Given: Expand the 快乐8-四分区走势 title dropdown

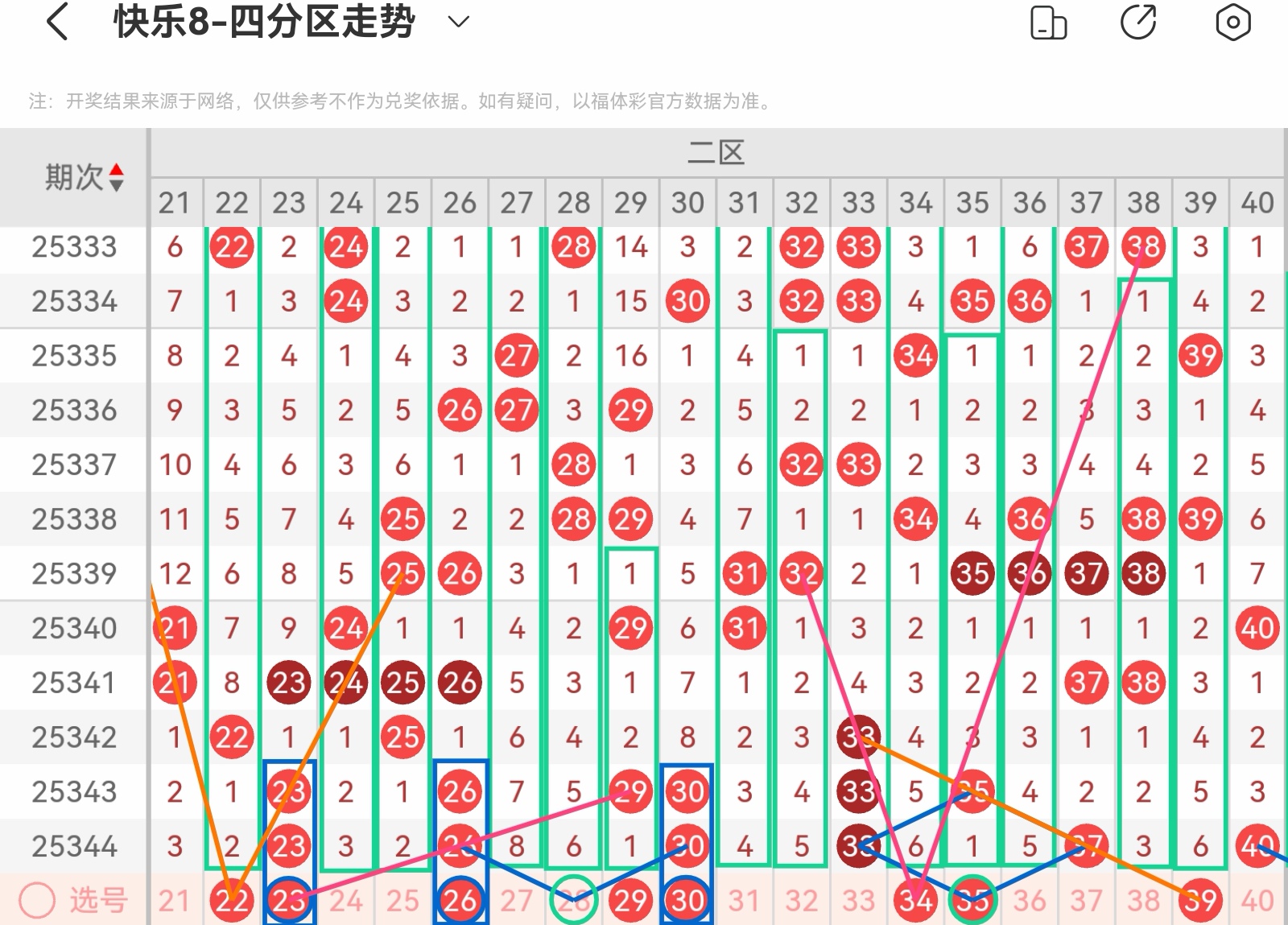Looking at the screenshot, I should pos(458,23).
